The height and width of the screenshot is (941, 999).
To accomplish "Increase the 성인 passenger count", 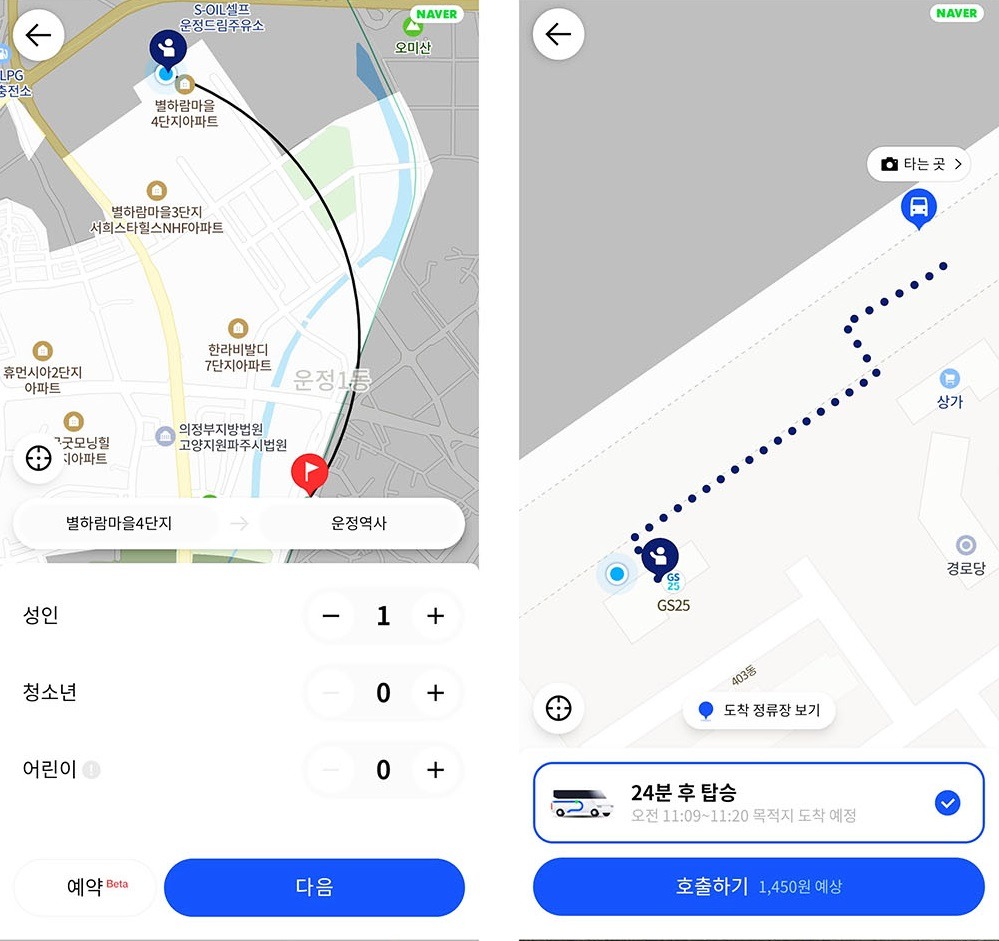I will point(435,616).
